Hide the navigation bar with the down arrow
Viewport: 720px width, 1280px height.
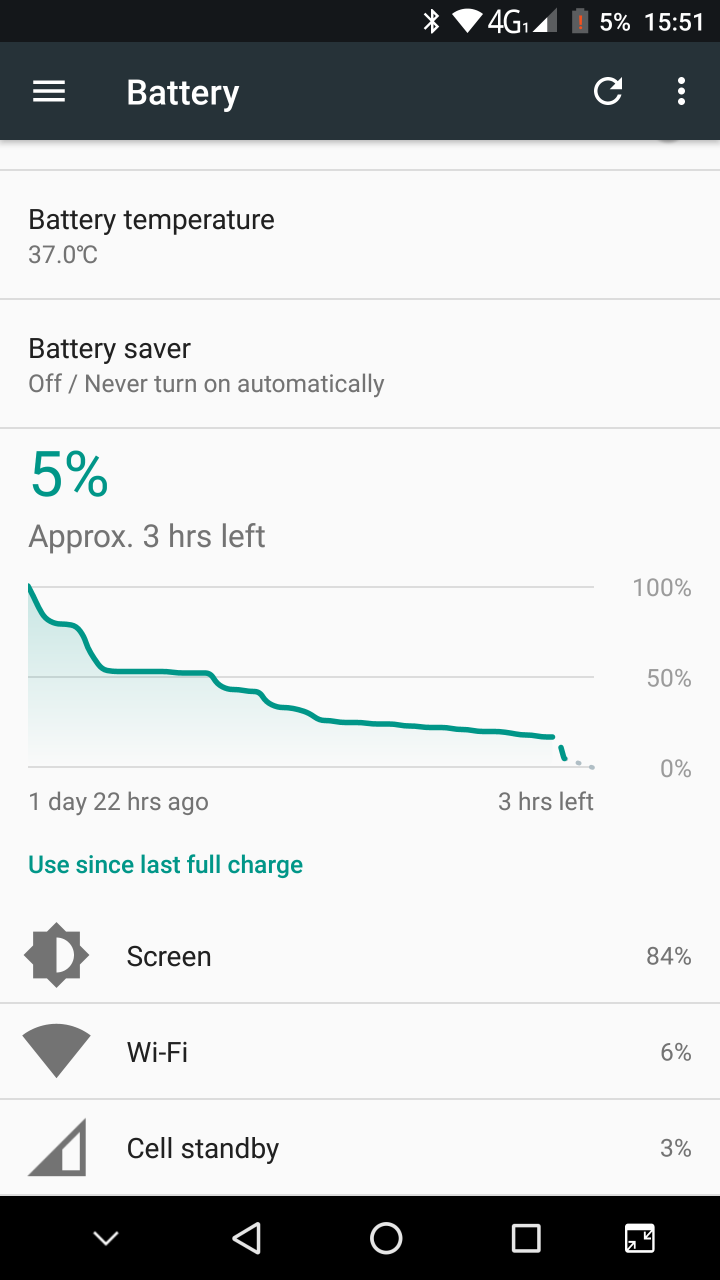[x=106, y=1238]
